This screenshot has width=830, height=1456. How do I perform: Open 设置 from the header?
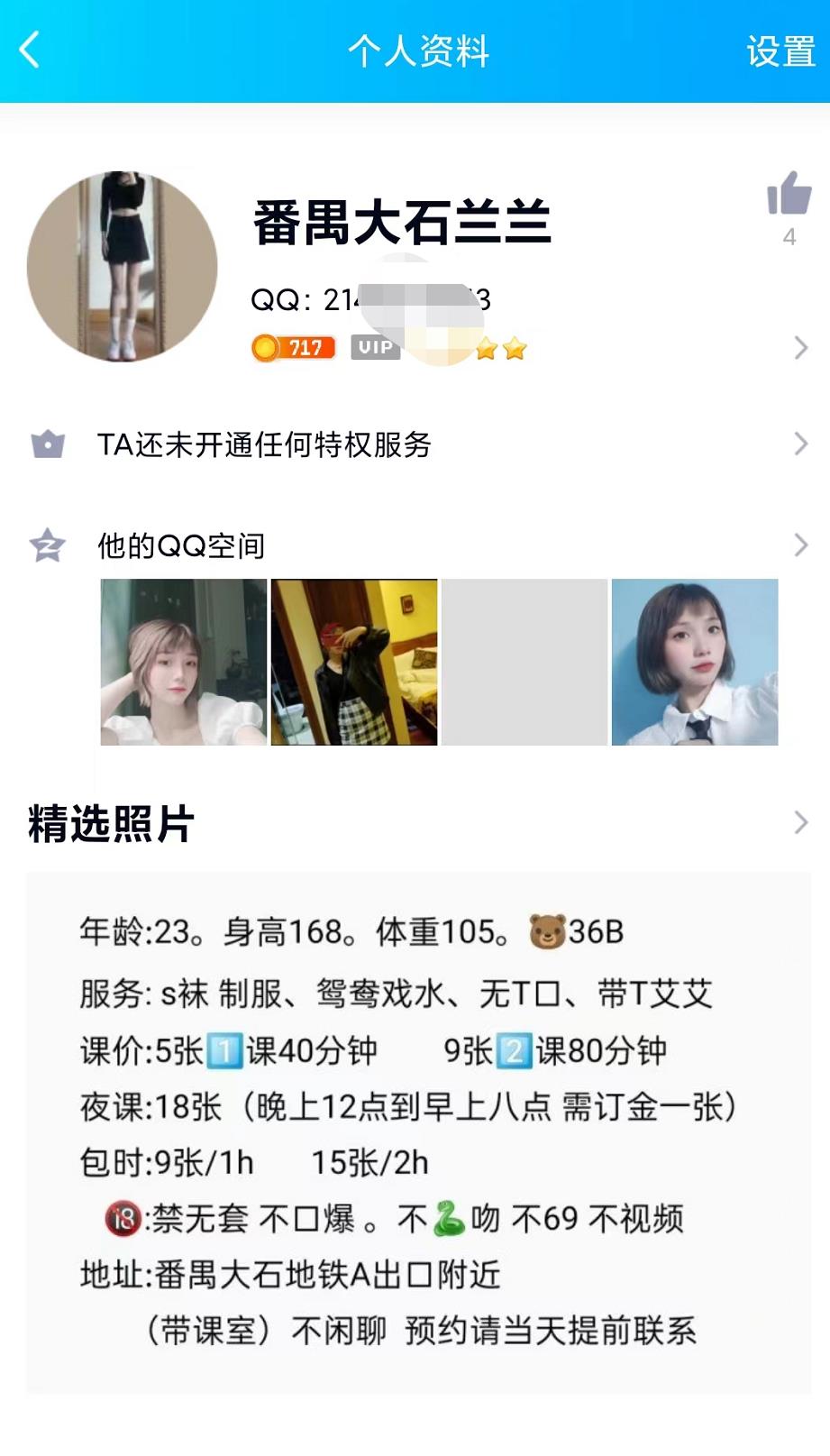coord(780,51)
